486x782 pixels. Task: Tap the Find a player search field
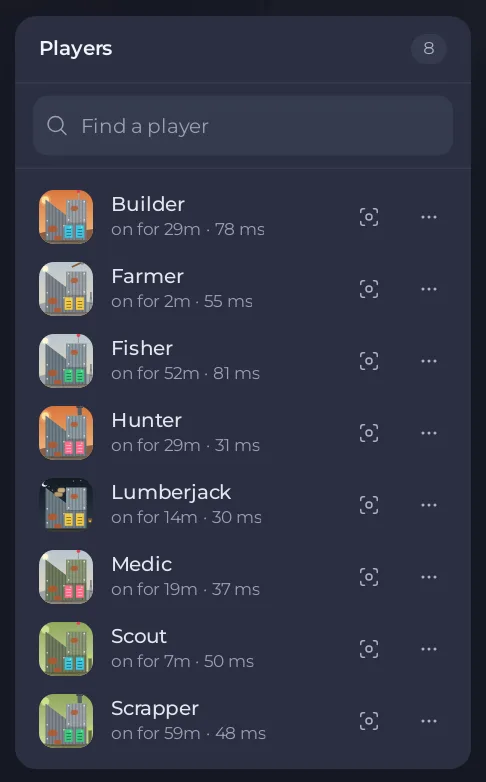(x=243, y=126)
